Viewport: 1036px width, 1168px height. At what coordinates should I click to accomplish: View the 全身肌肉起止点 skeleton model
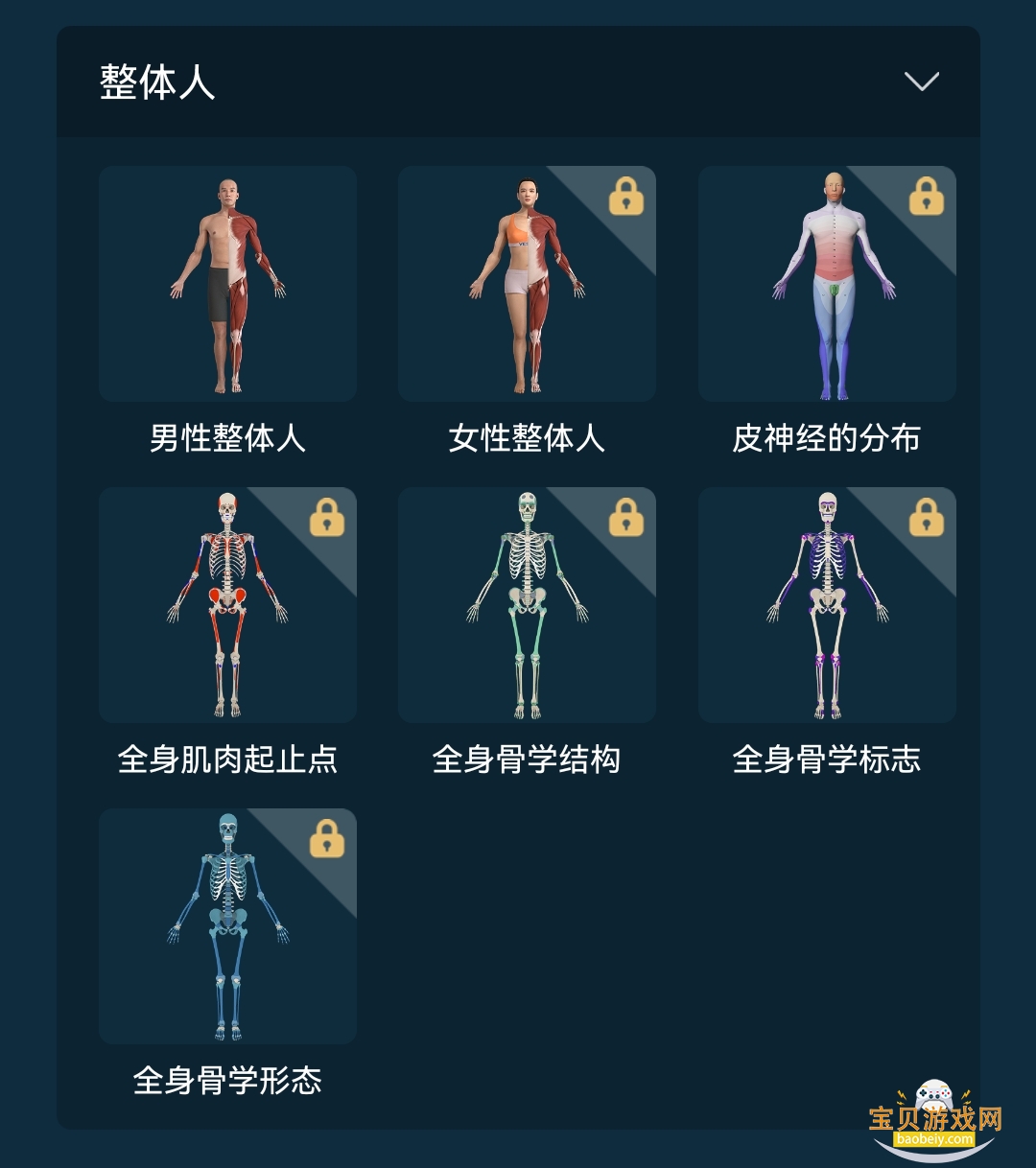pyautogui.click(x=227, y=605)
